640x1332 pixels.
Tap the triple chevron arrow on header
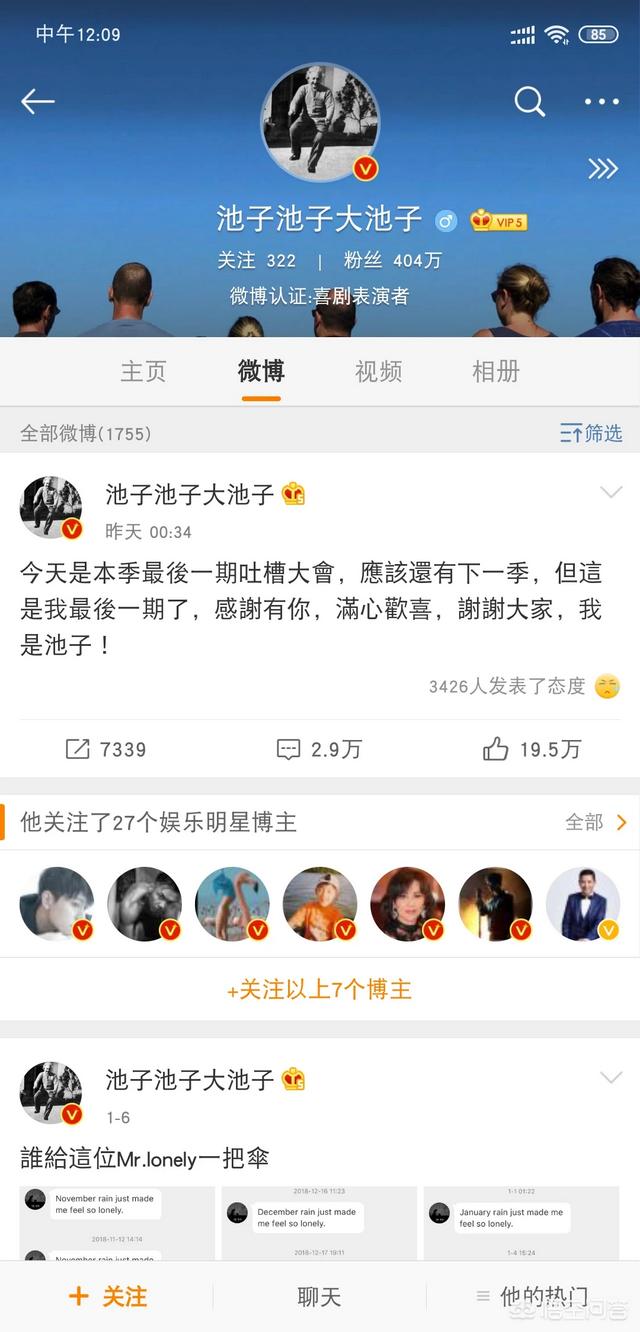click(602, 168)
